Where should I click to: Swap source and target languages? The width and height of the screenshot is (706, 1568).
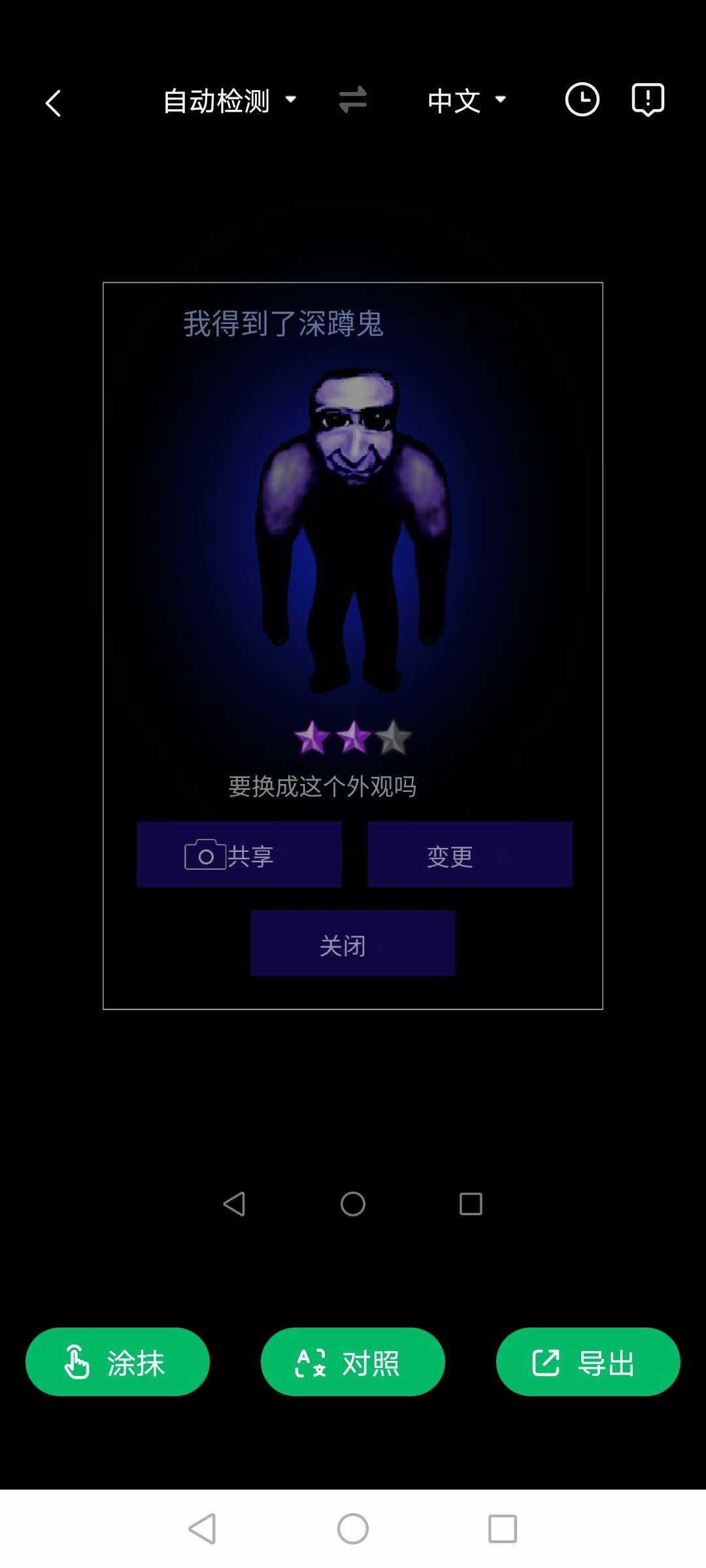pyautogui.click(x=352, y=100)
